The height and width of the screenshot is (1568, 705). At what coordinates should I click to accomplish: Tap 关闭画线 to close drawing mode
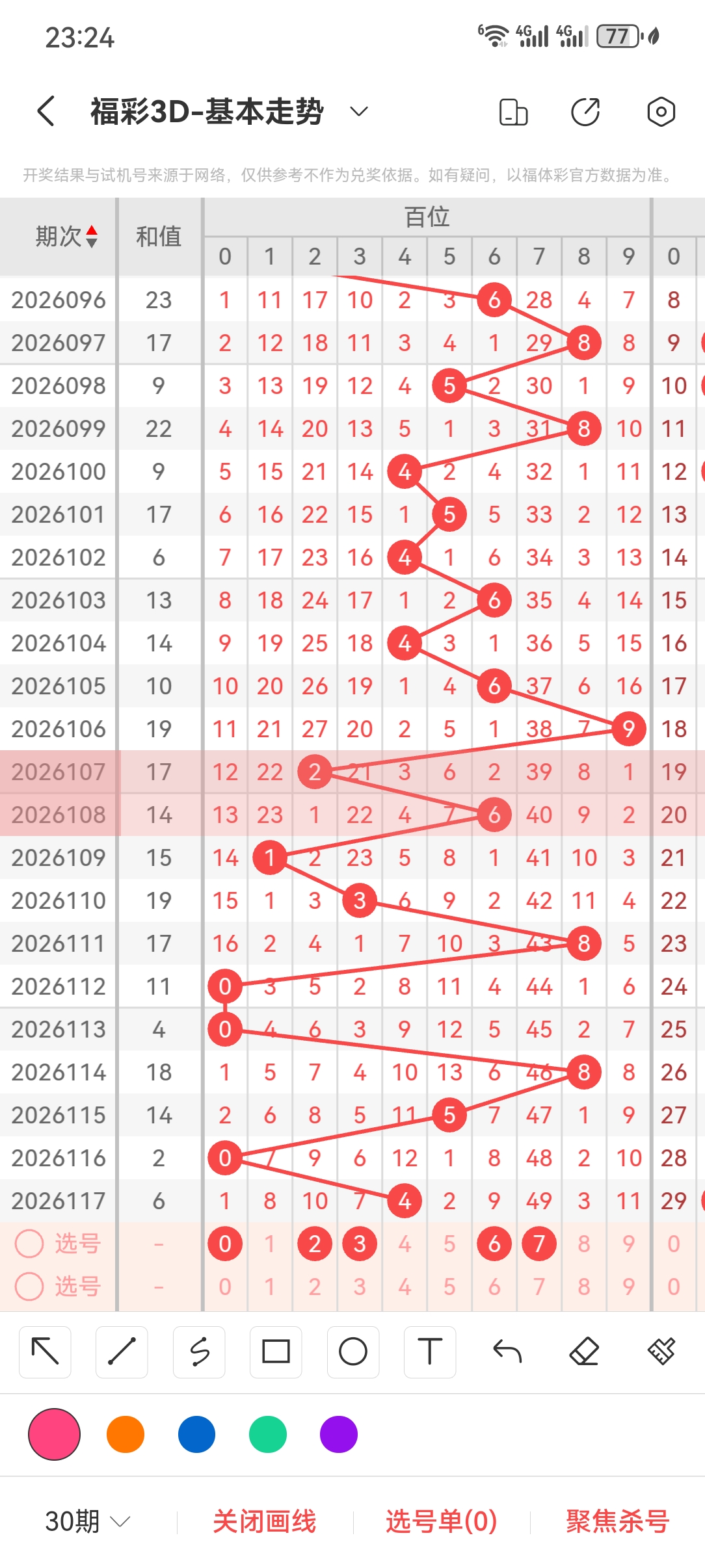click(x=265, y=1521)
